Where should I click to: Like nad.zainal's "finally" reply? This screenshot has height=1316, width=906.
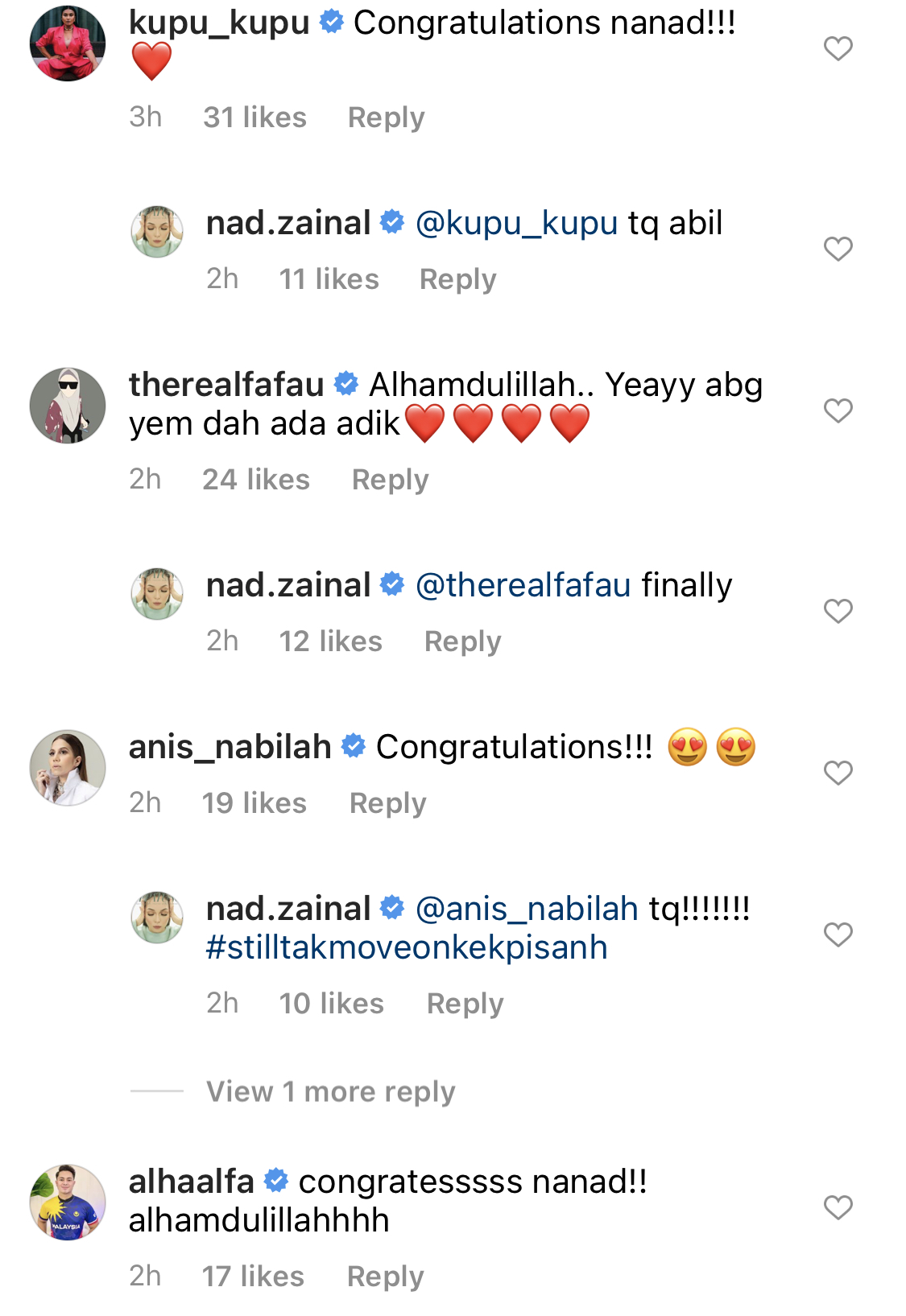[x=838, y=611]
